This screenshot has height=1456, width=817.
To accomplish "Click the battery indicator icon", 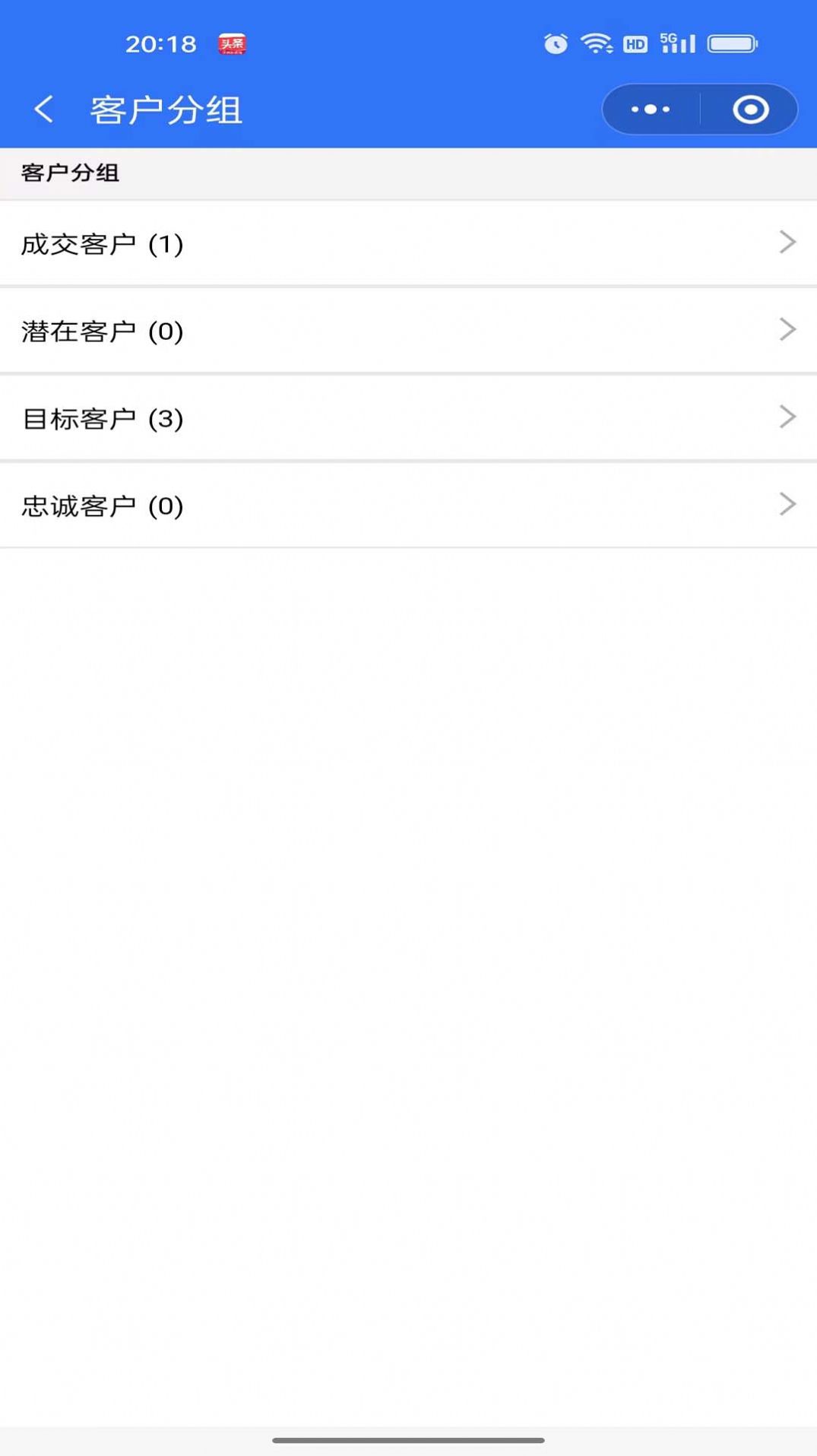I will (731, 43).
